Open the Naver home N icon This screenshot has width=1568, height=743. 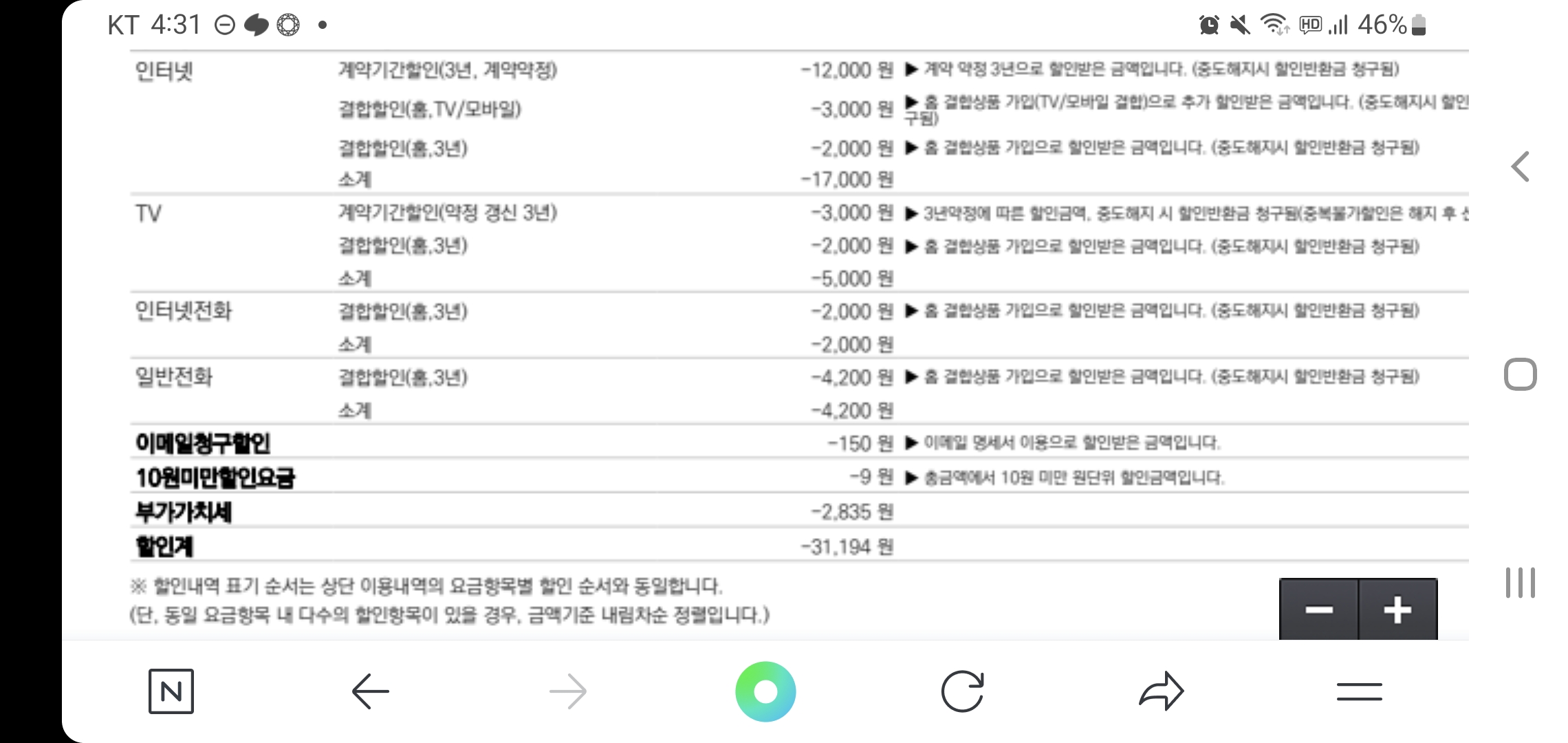coord(171,691)
